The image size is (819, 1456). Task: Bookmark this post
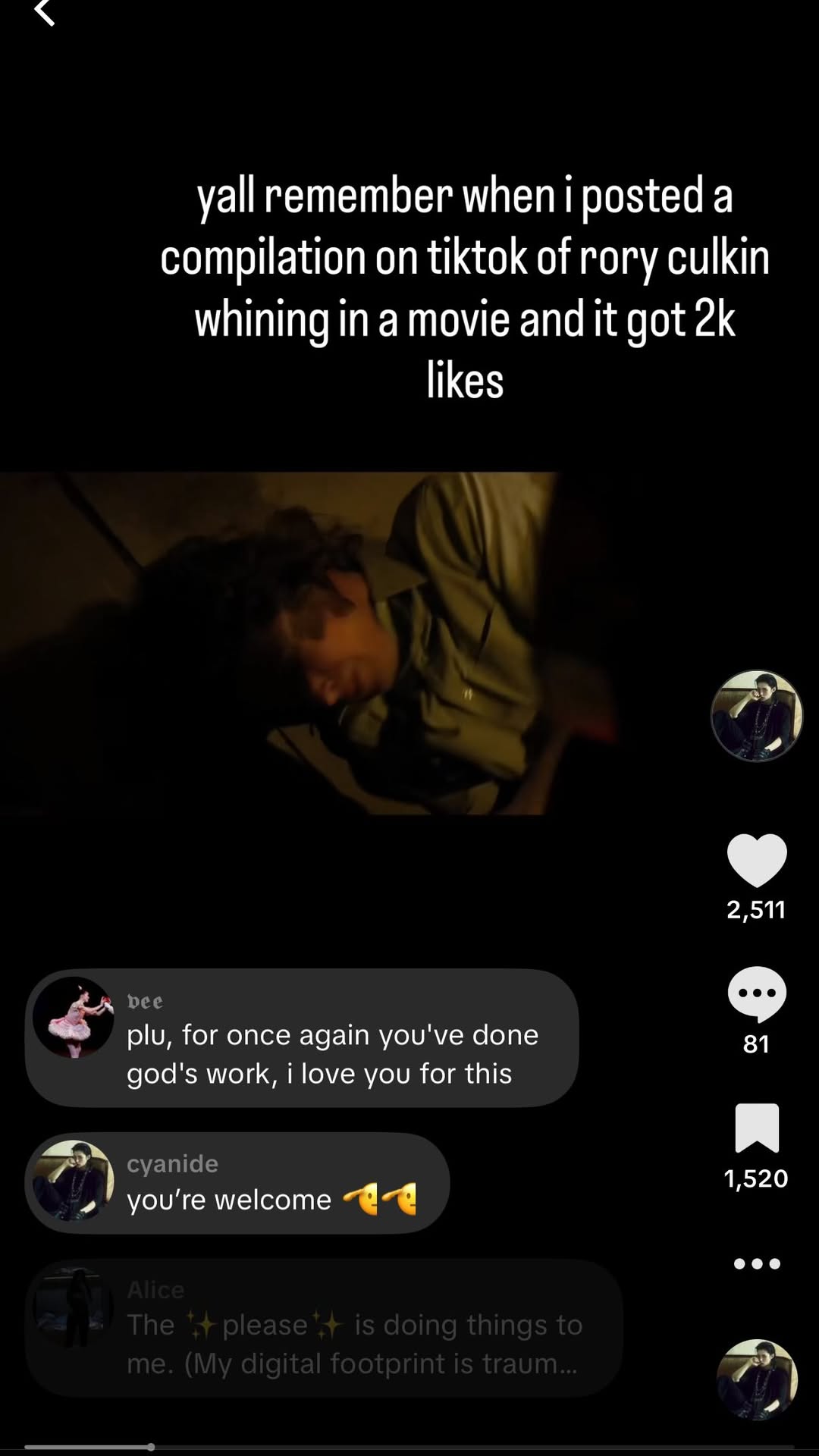coord(757,1128)
